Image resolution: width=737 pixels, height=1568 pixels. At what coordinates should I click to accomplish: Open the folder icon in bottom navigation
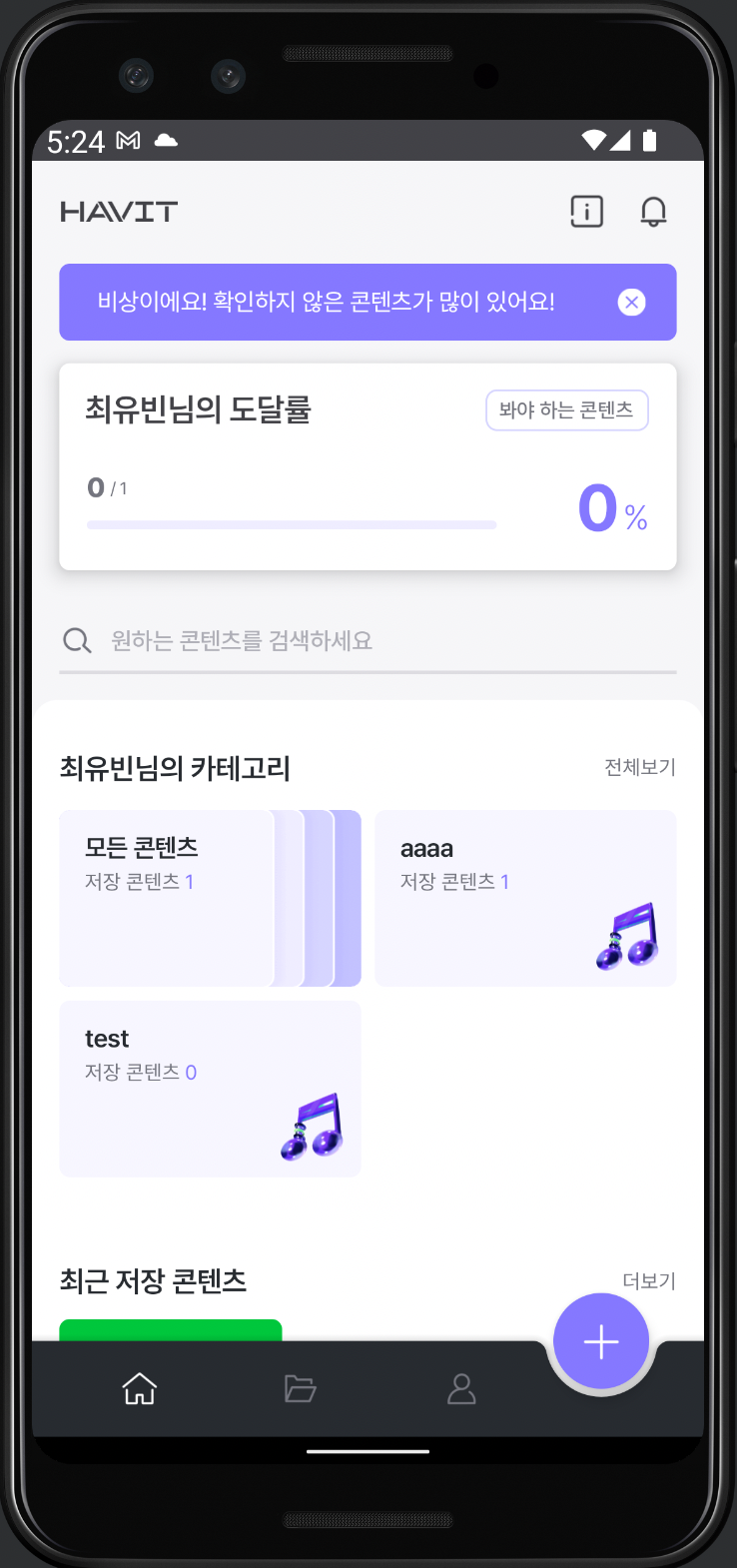tap(300, 1388)
